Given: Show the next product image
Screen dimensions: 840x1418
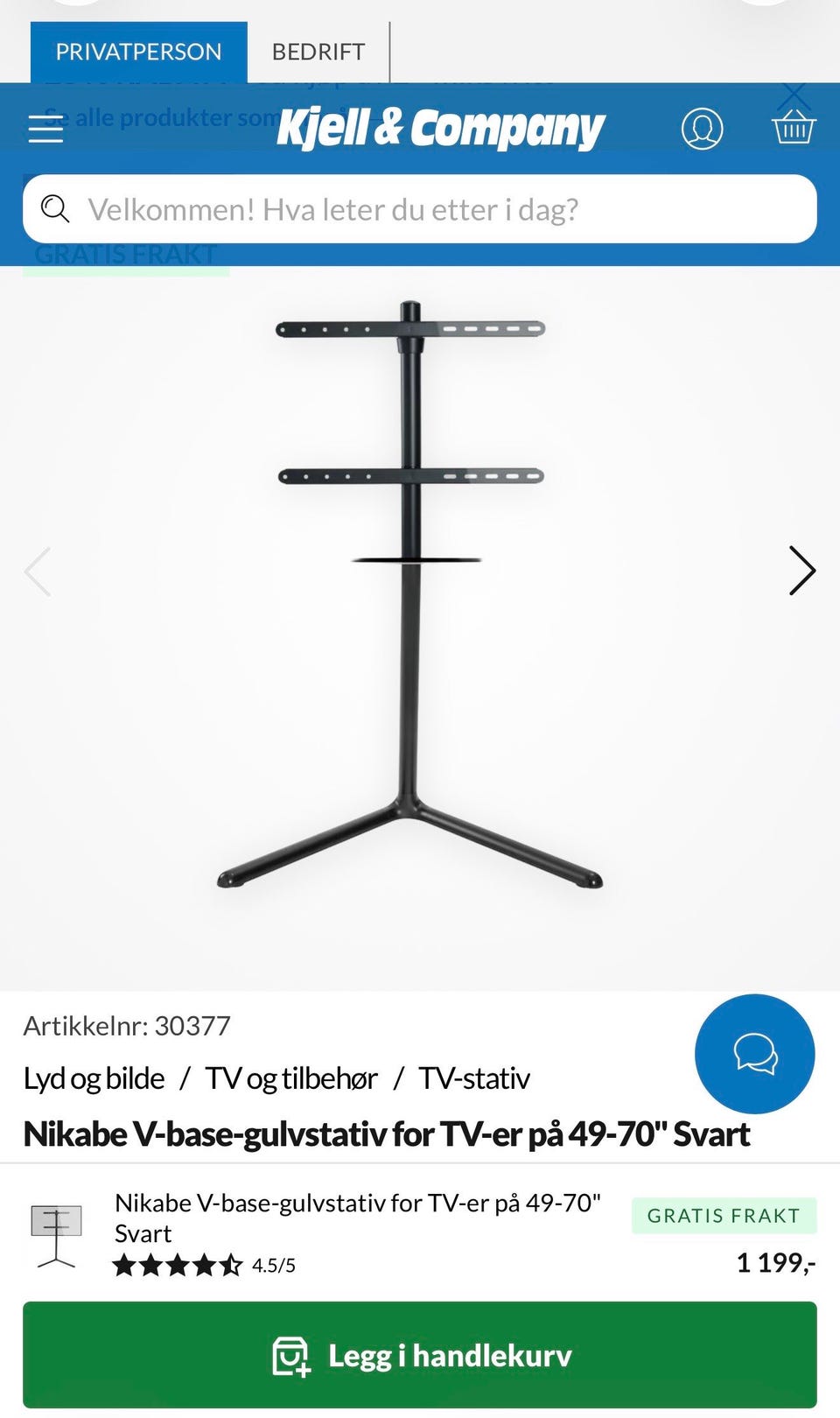Looking at the screenshot, I should (801, 571).
